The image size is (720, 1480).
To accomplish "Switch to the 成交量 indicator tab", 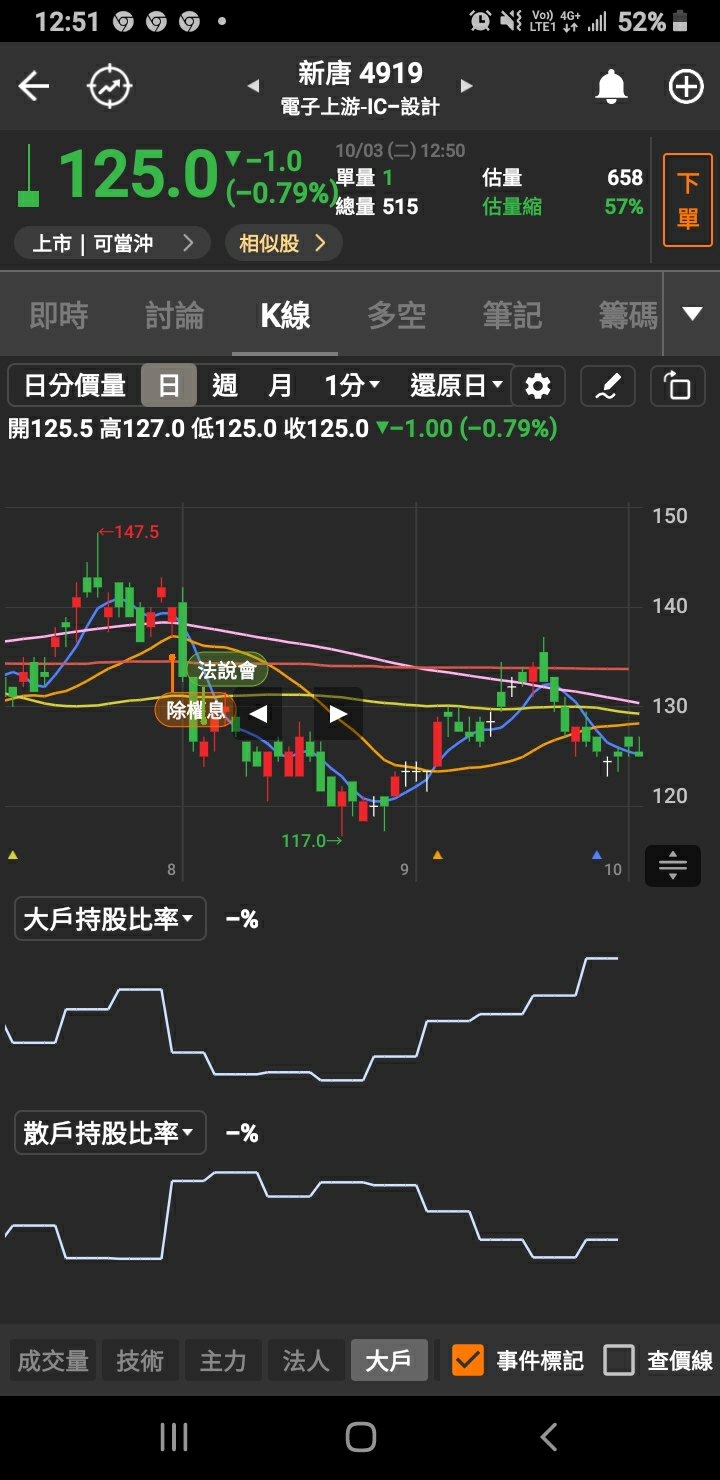I will click(x=53, y=1360).
